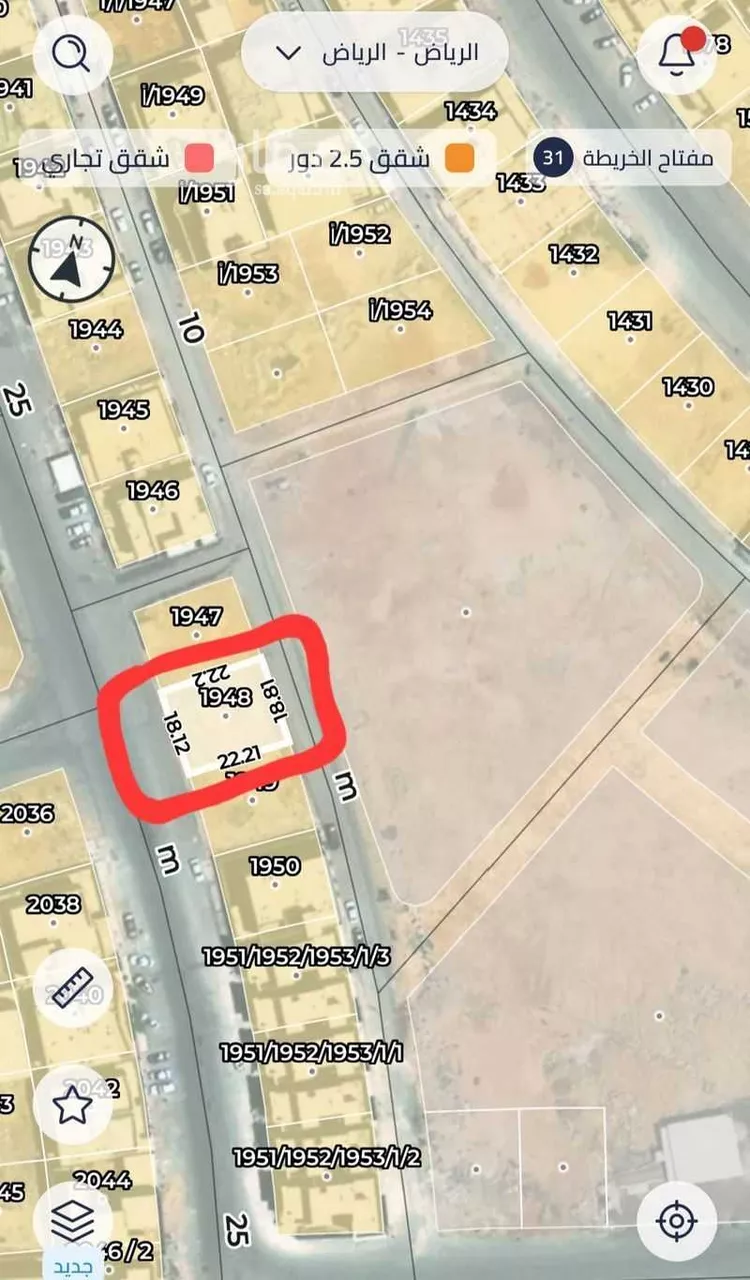The height and width of the screenshot is (1280, 750).
Task: Select parcel 1948 on the map
Action: tap(226, 712)
